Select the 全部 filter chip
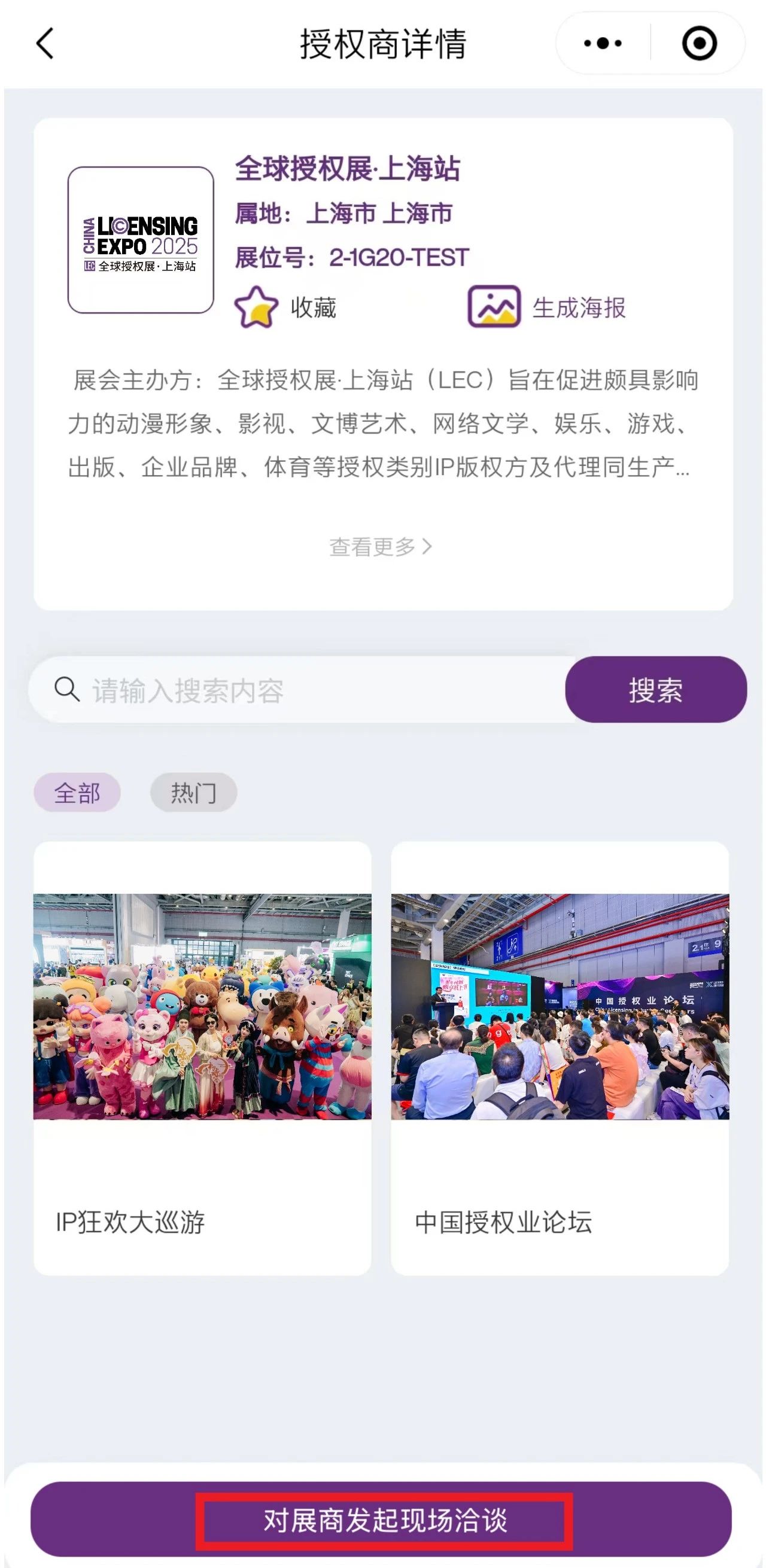The image size is (766, 1568). (x=77, y=793)
